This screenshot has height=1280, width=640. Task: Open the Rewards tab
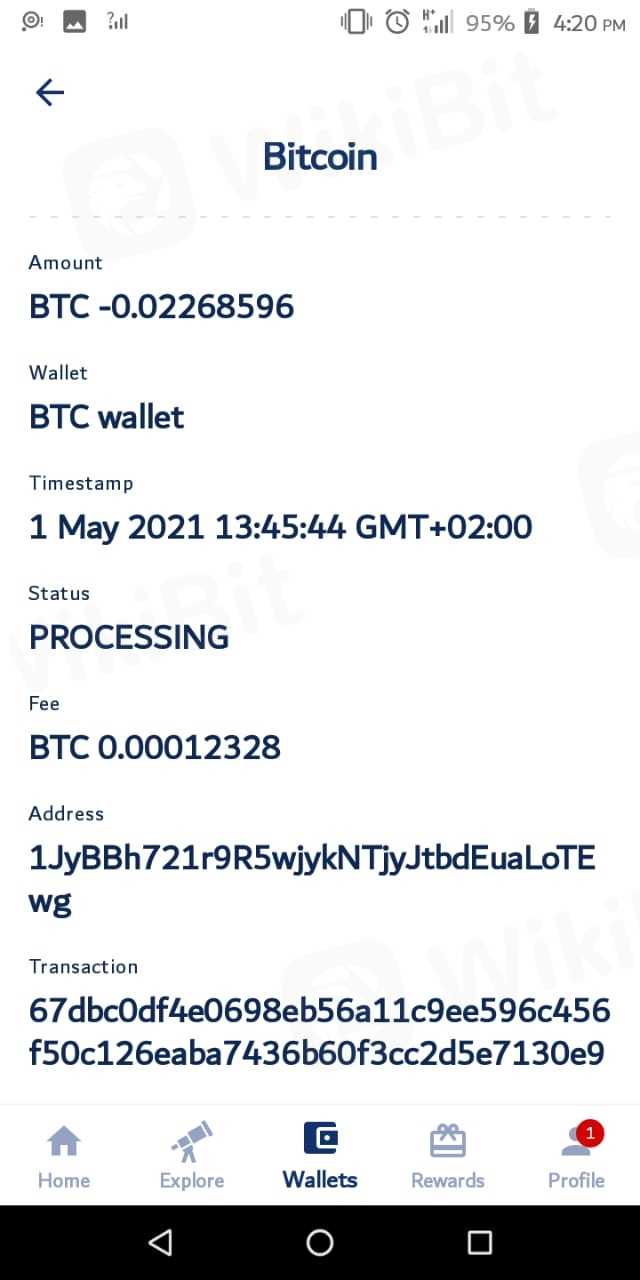click(448, 1156)
